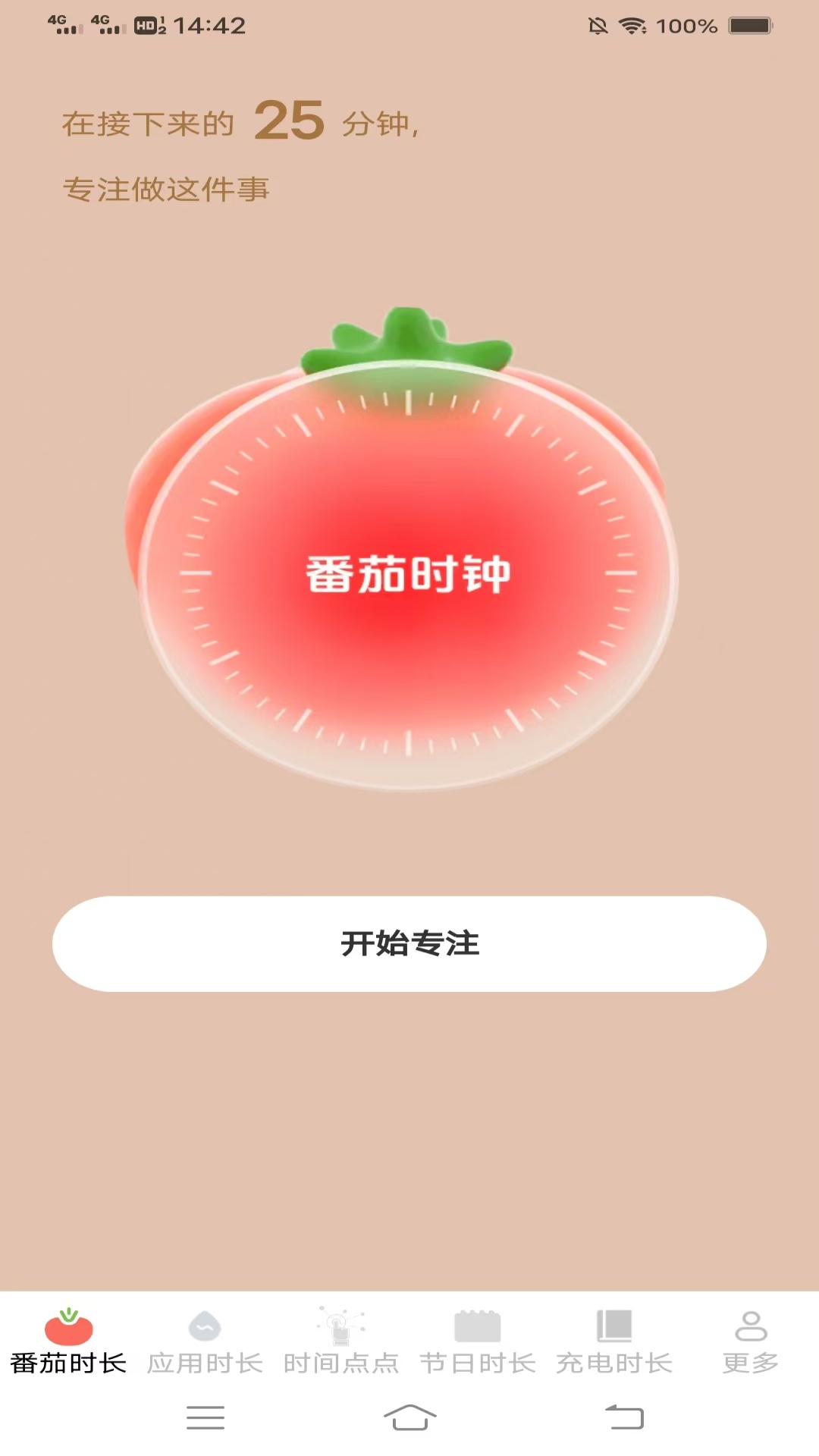Screen dimensions: 819x1456
Task: Tap the 25-minute duration number
Action: coord(289,121)
